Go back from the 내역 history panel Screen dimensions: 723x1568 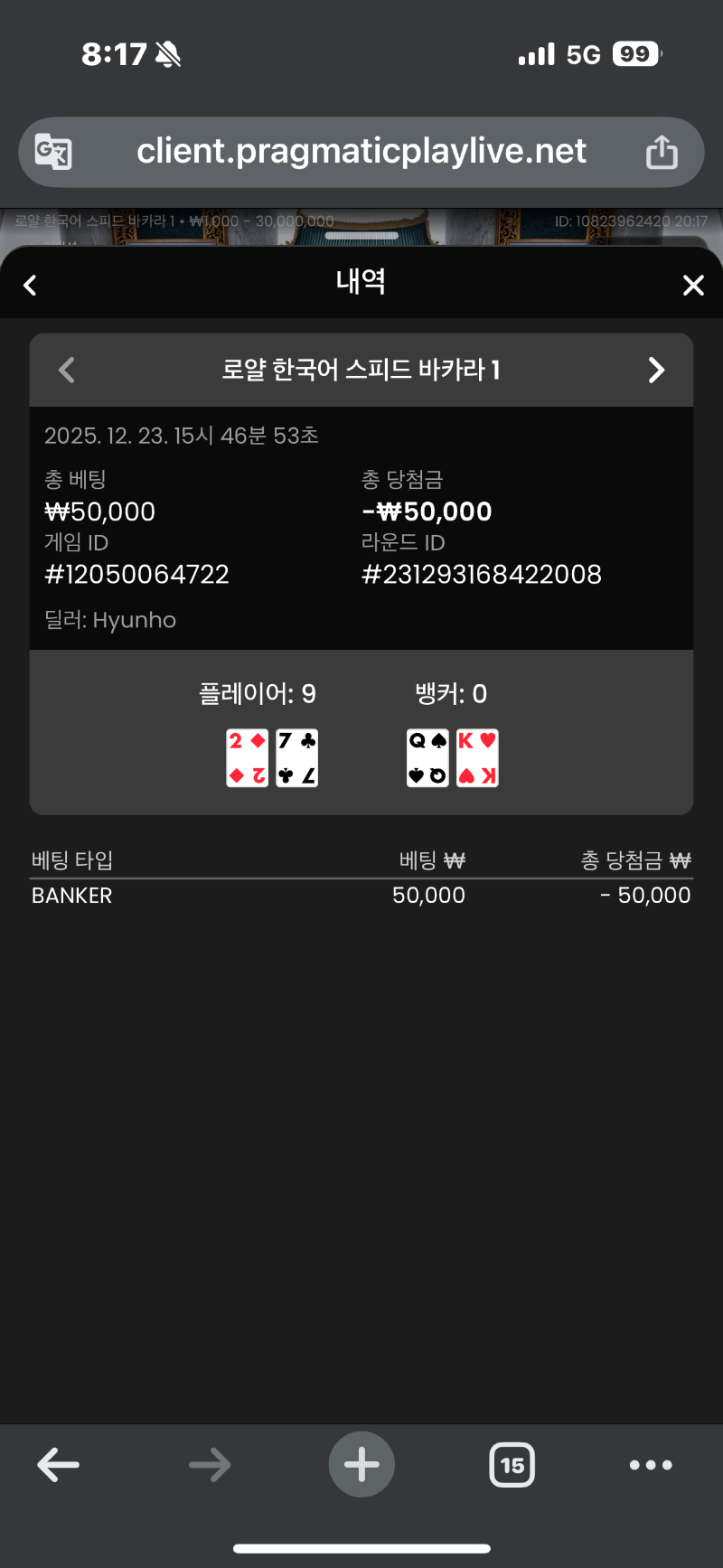31,286
